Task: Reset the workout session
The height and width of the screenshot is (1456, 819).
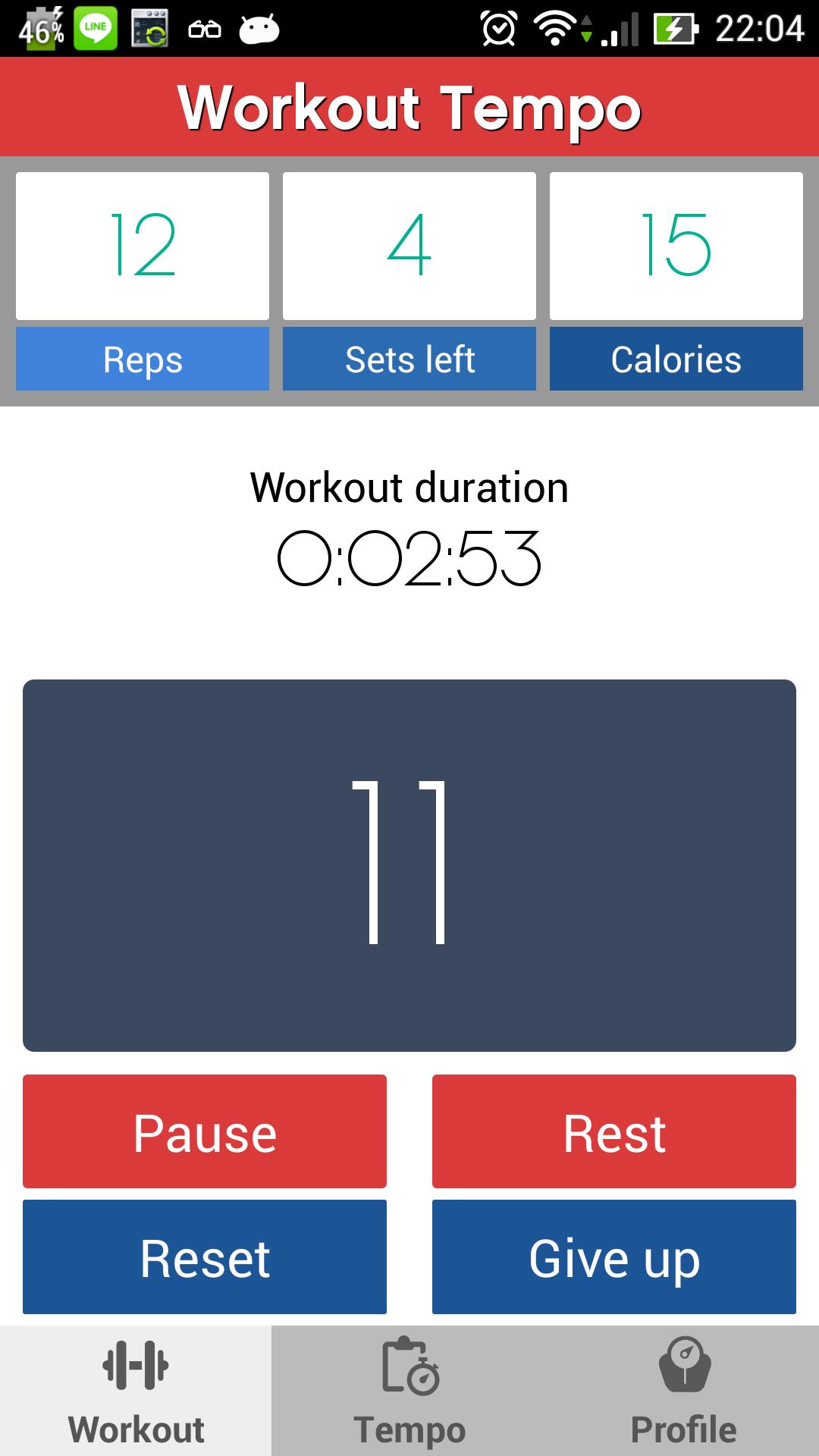Action: 205,1257
